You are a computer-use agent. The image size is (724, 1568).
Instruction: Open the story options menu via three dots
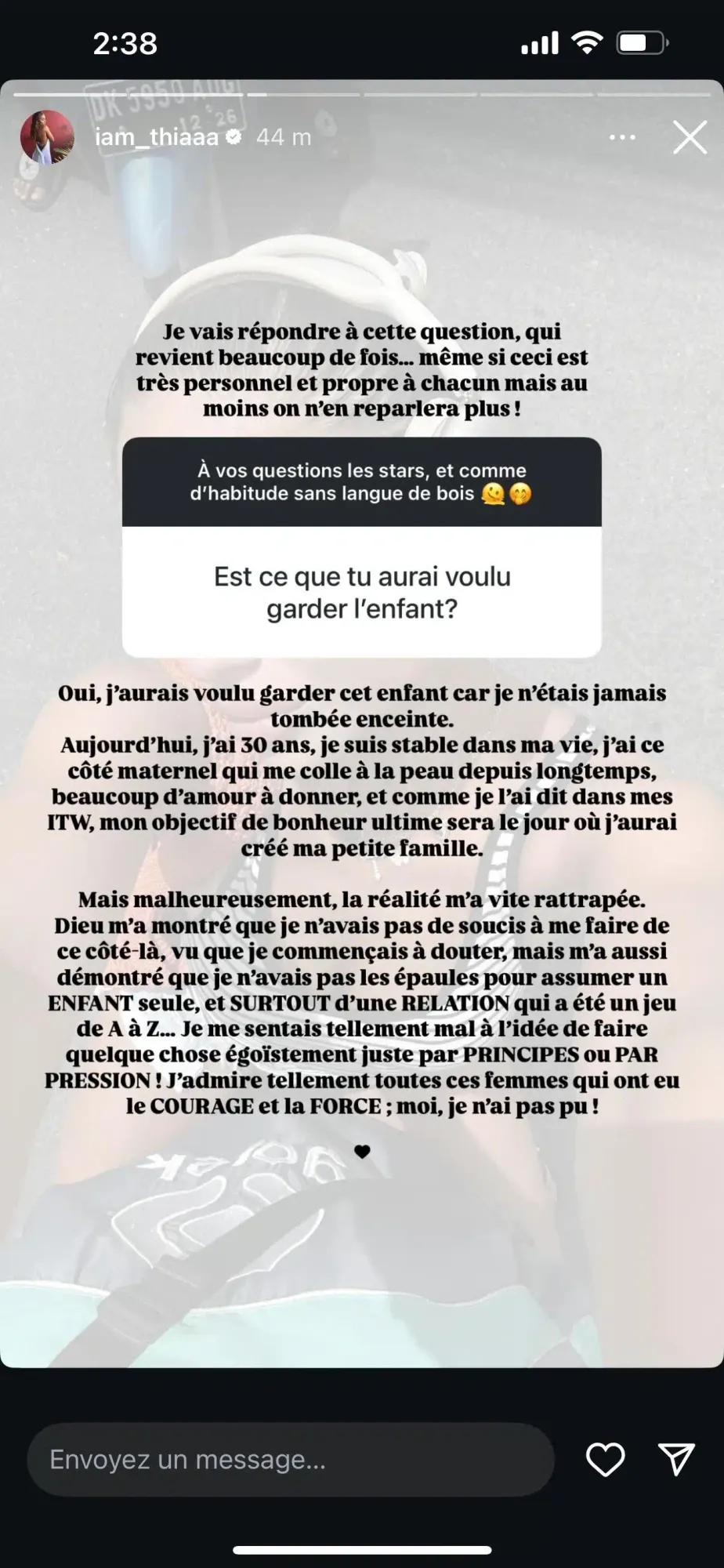point(622,137)
